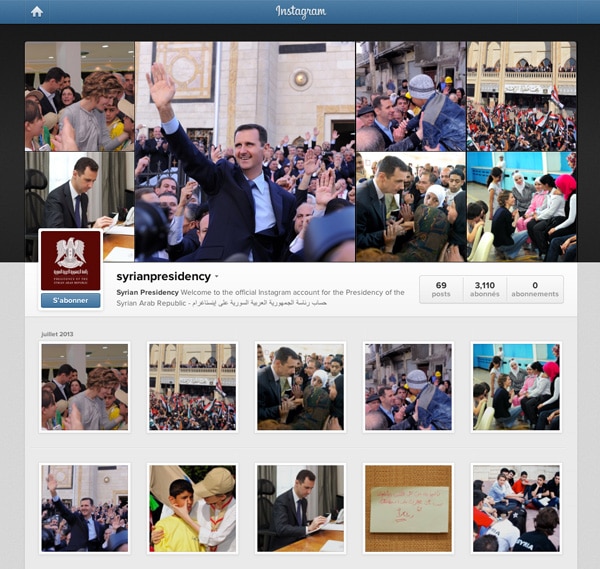600x569 pixels.
Task: View the 0 abonnements list
Action: coord(535,289)
